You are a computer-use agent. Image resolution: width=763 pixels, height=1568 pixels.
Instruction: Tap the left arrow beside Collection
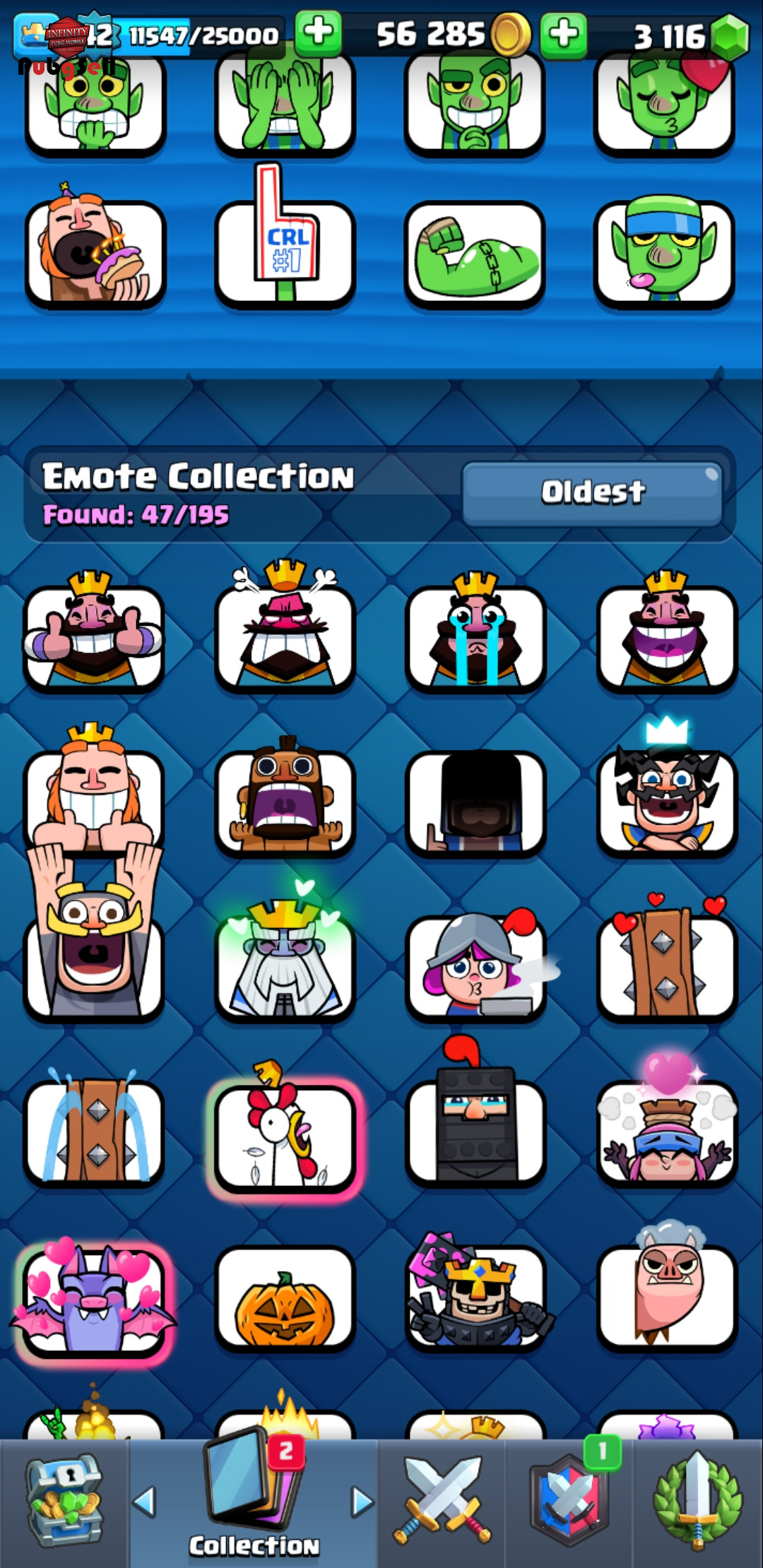(144, 1502)
